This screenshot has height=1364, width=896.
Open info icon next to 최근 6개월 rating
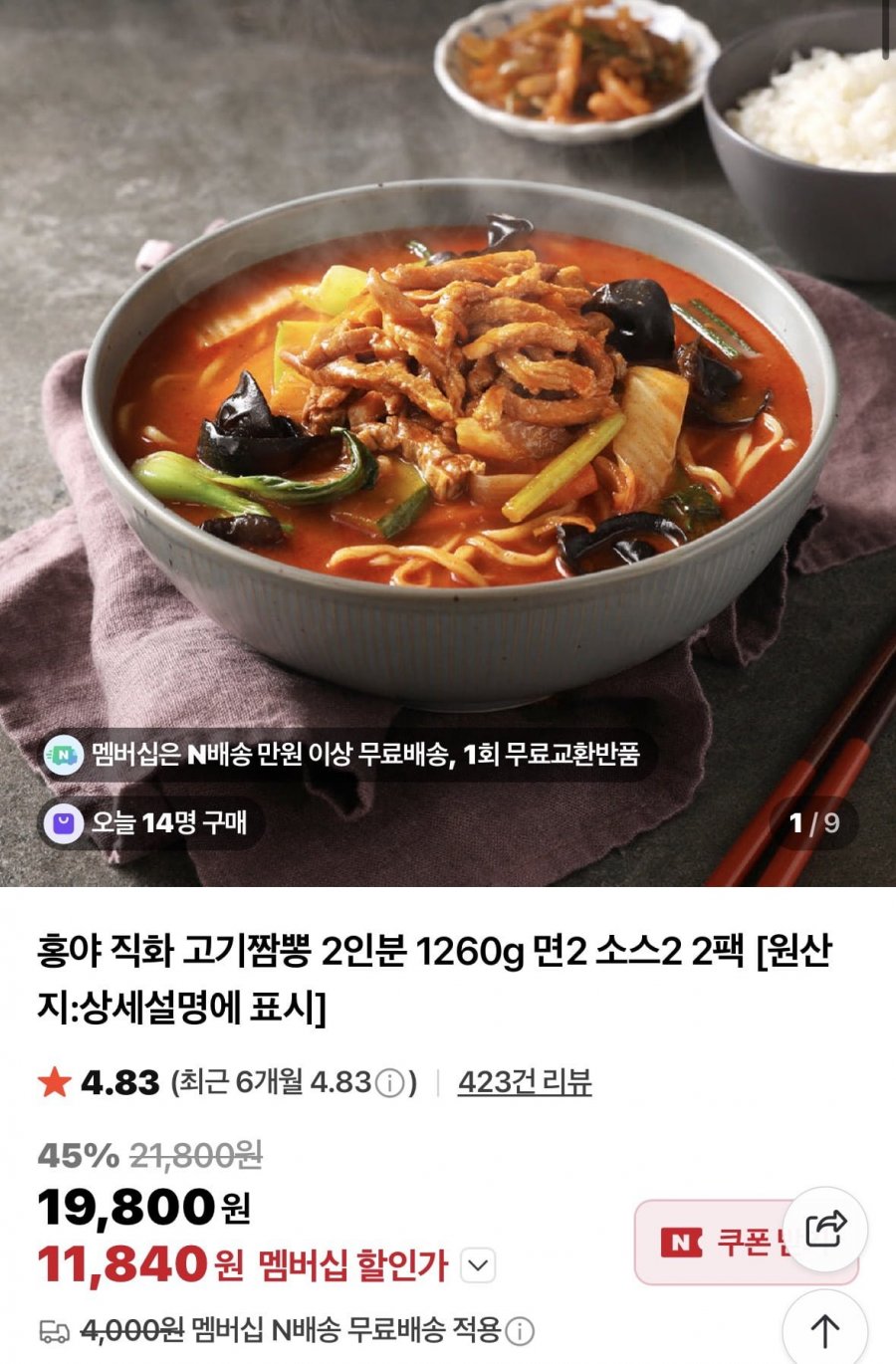click(390, 1083)
